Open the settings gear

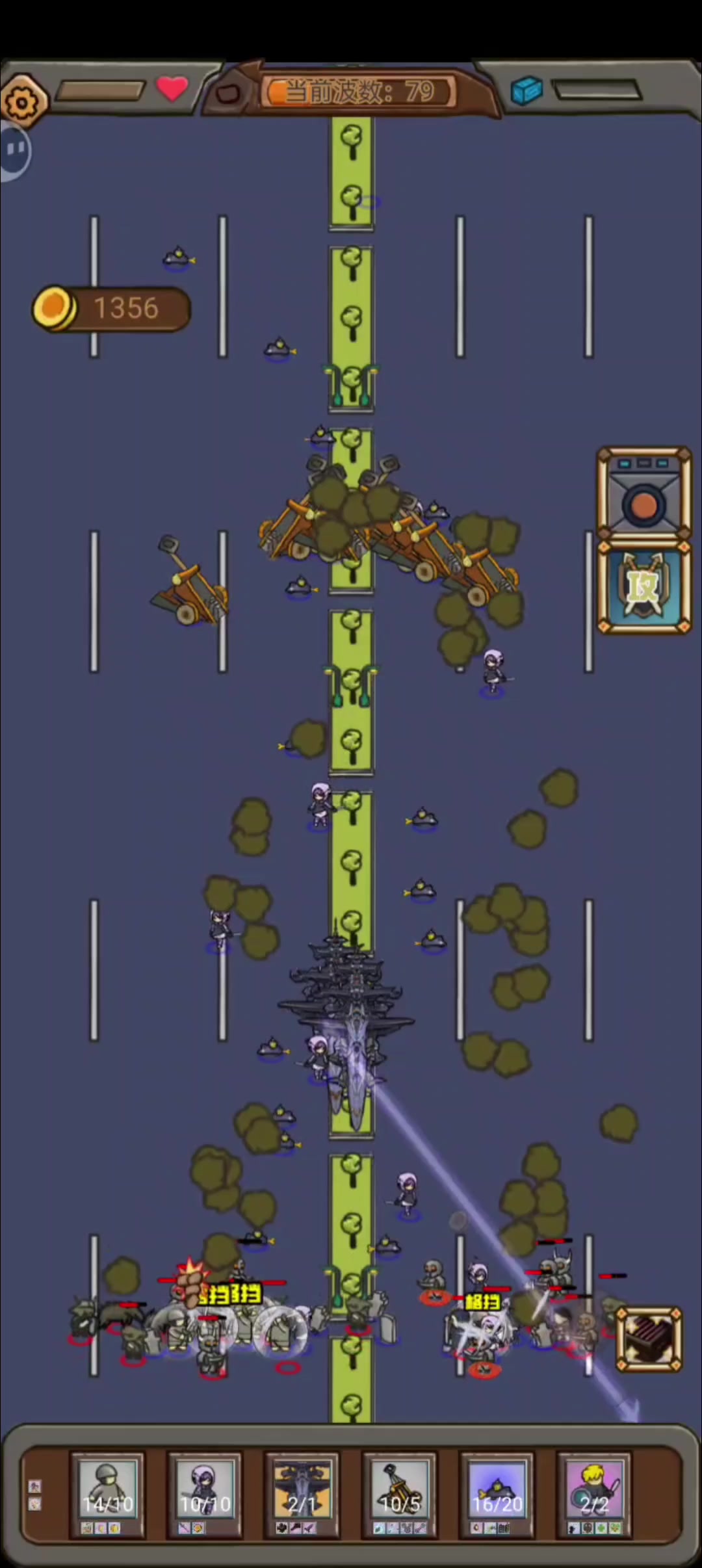[x=23, y=101]
